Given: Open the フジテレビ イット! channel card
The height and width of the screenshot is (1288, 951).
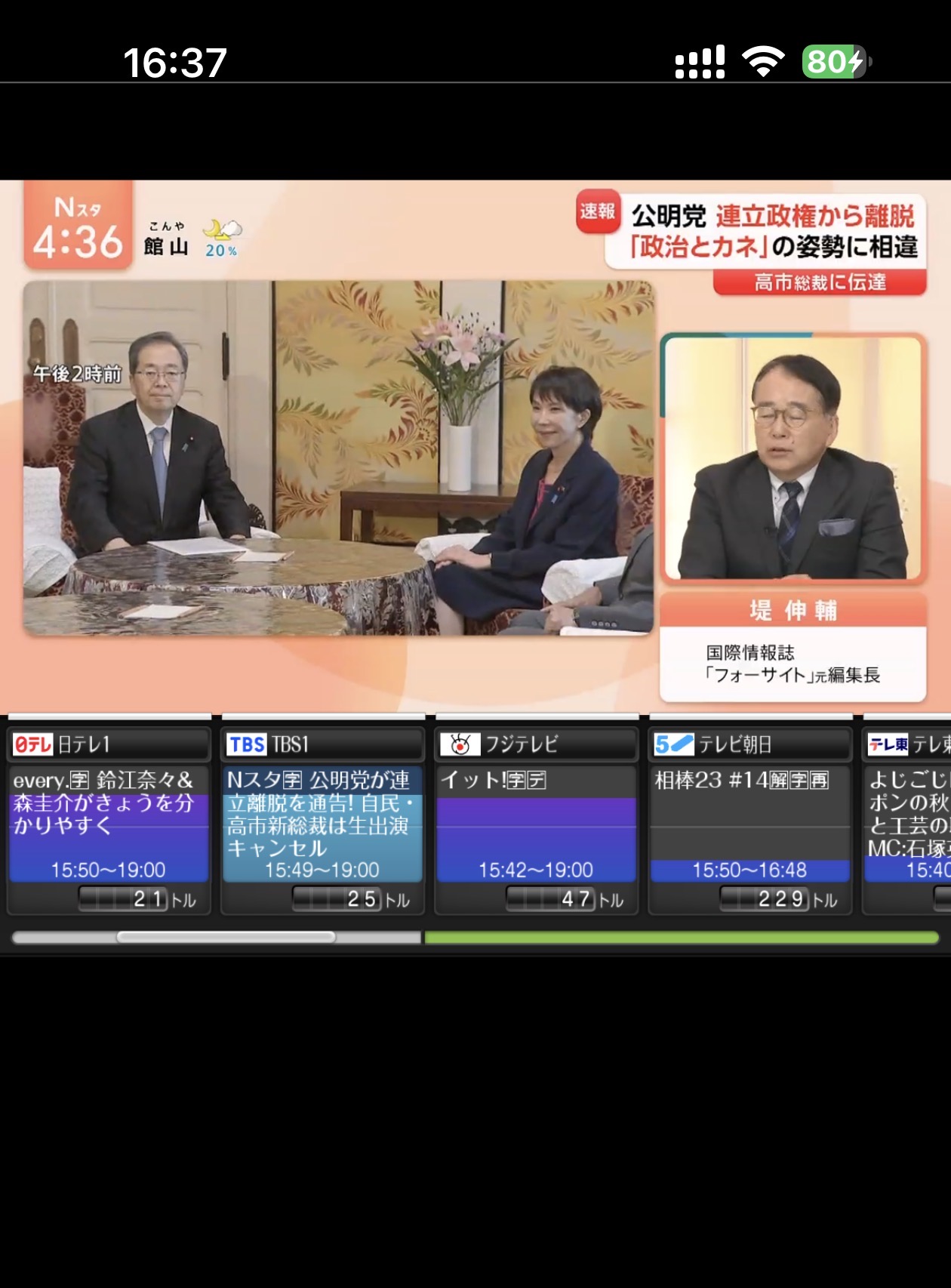Looking at the screenshot, I should 536,819.
